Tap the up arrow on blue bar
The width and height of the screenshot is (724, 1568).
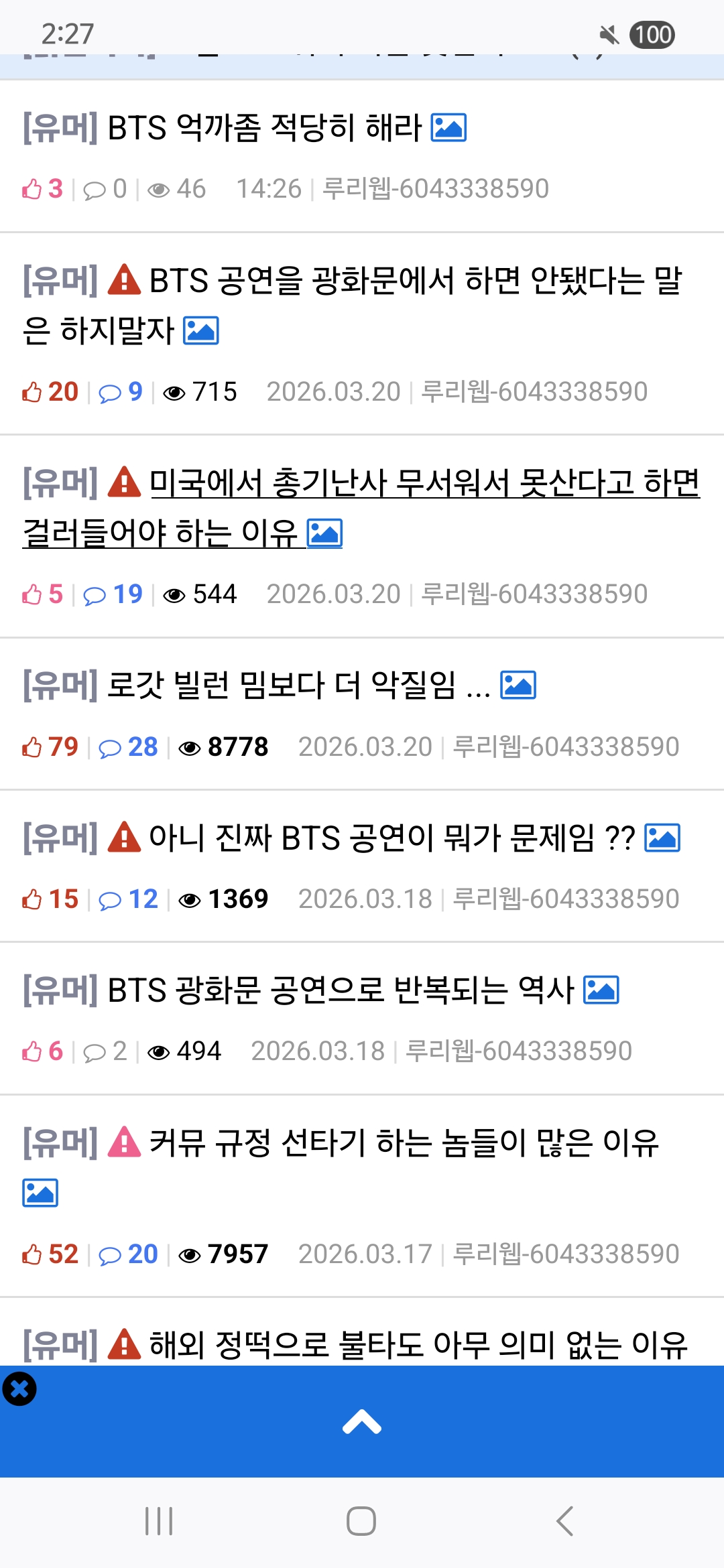click(x=362, y=1422)
